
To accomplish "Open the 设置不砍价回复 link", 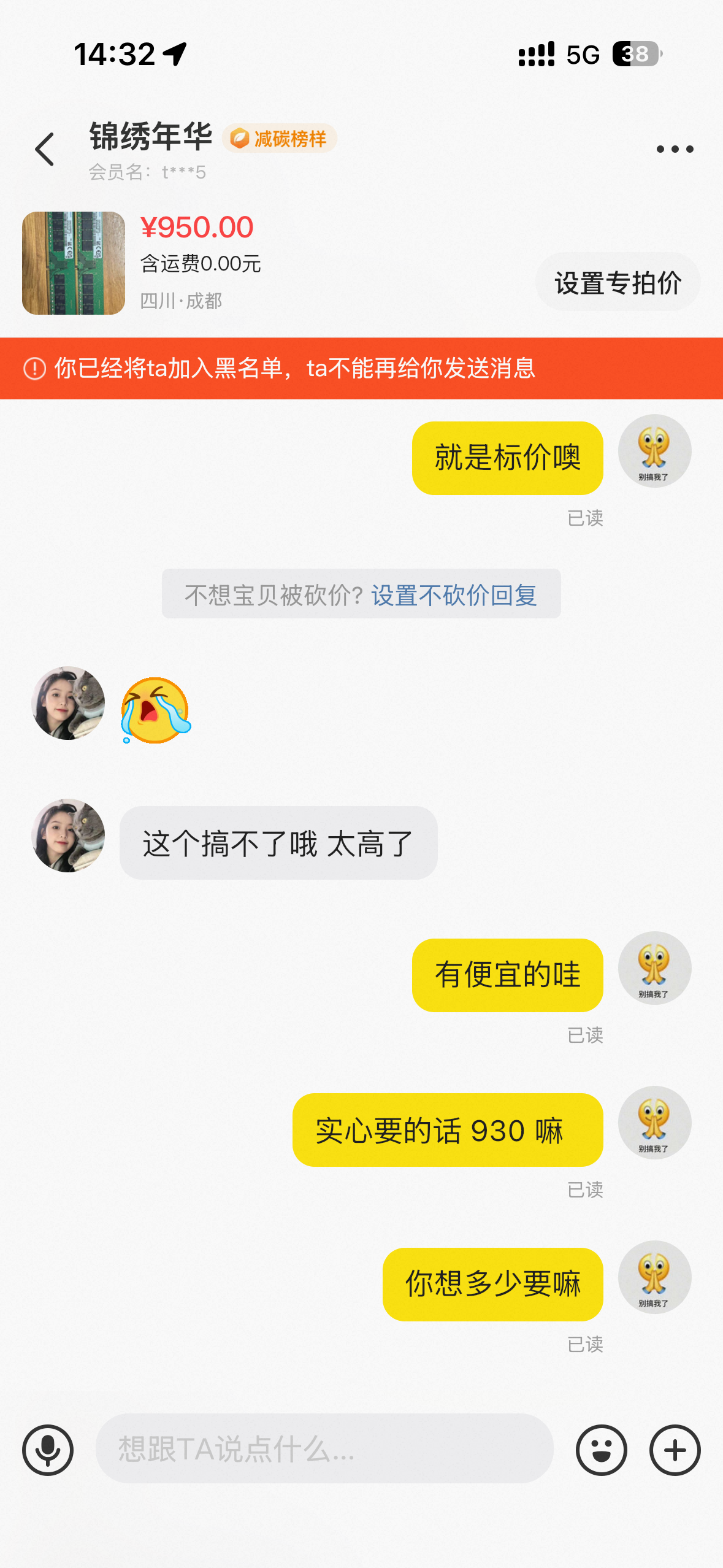I will [454, 595].
